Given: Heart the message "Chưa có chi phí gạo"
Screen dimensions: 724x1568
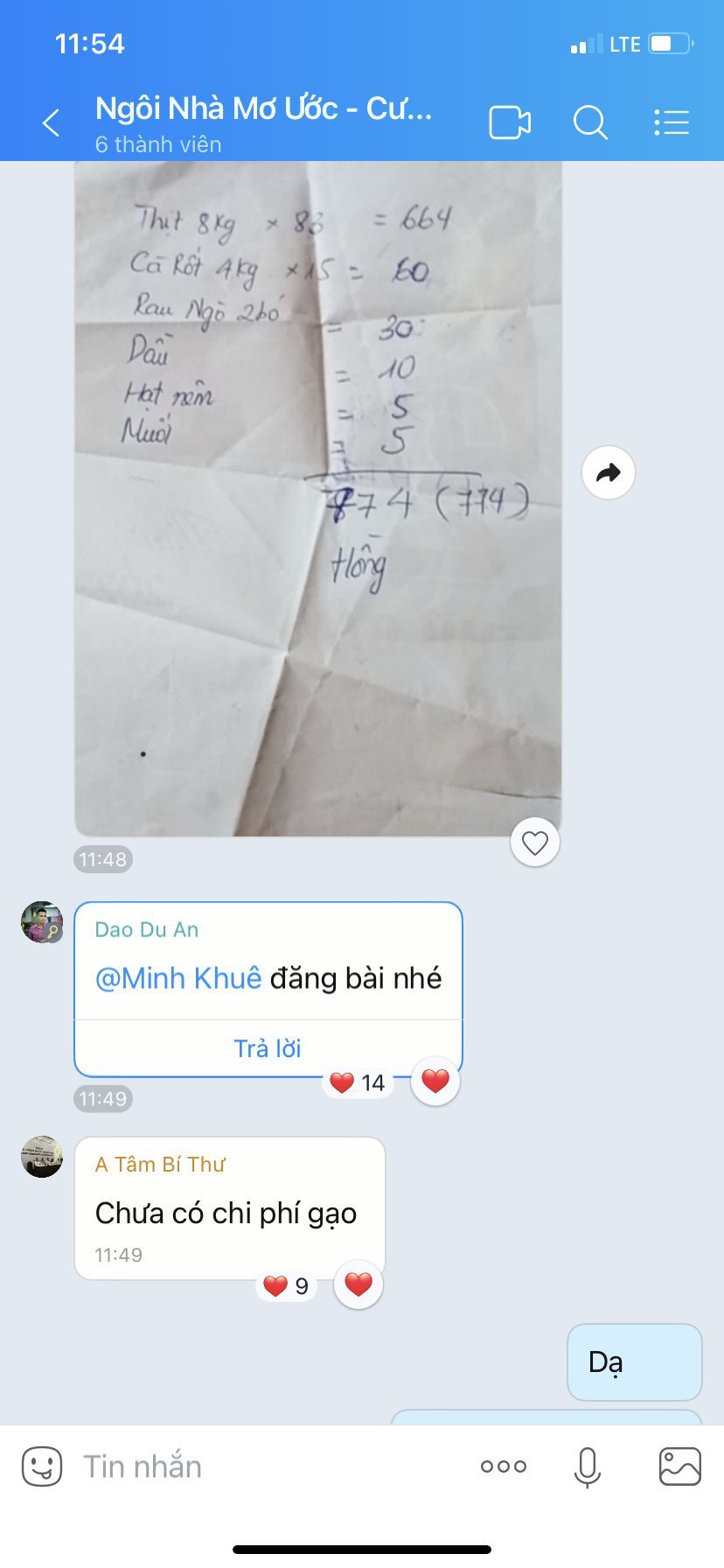Looking at the screenshot, I should 359,1284.
